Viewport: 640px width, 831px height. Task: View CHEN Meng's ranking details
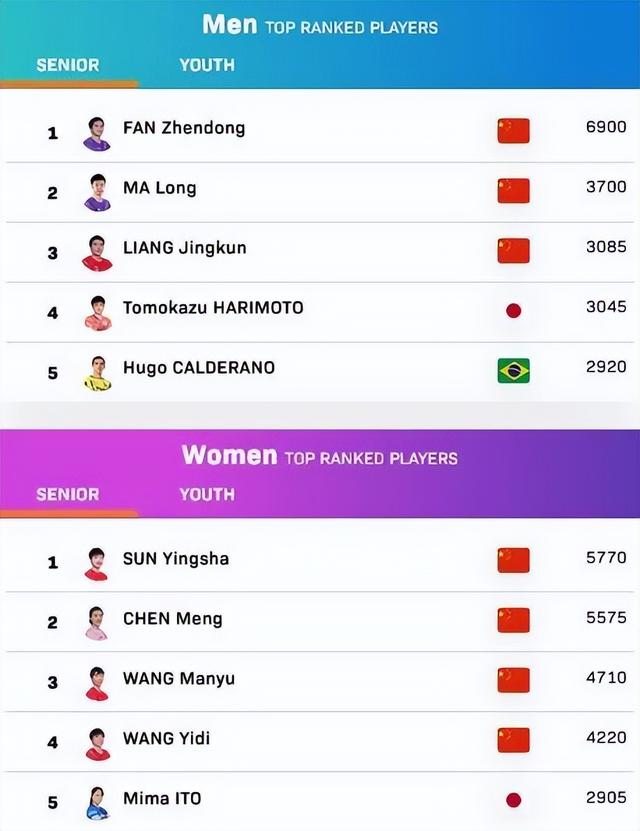[x=172, y=619]
